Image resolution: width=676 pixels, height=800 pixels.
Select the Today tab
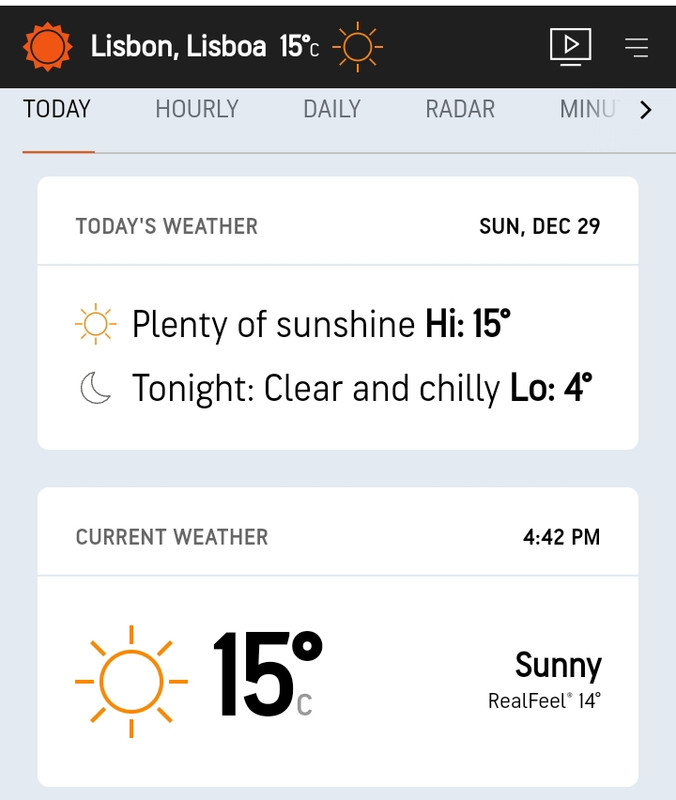click(x=57, y=109)
